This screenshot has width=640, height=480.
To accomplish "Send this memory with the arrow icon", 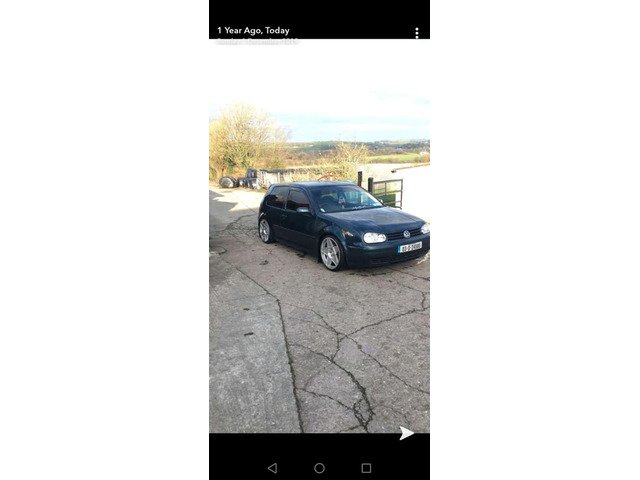I will (406, 433).
